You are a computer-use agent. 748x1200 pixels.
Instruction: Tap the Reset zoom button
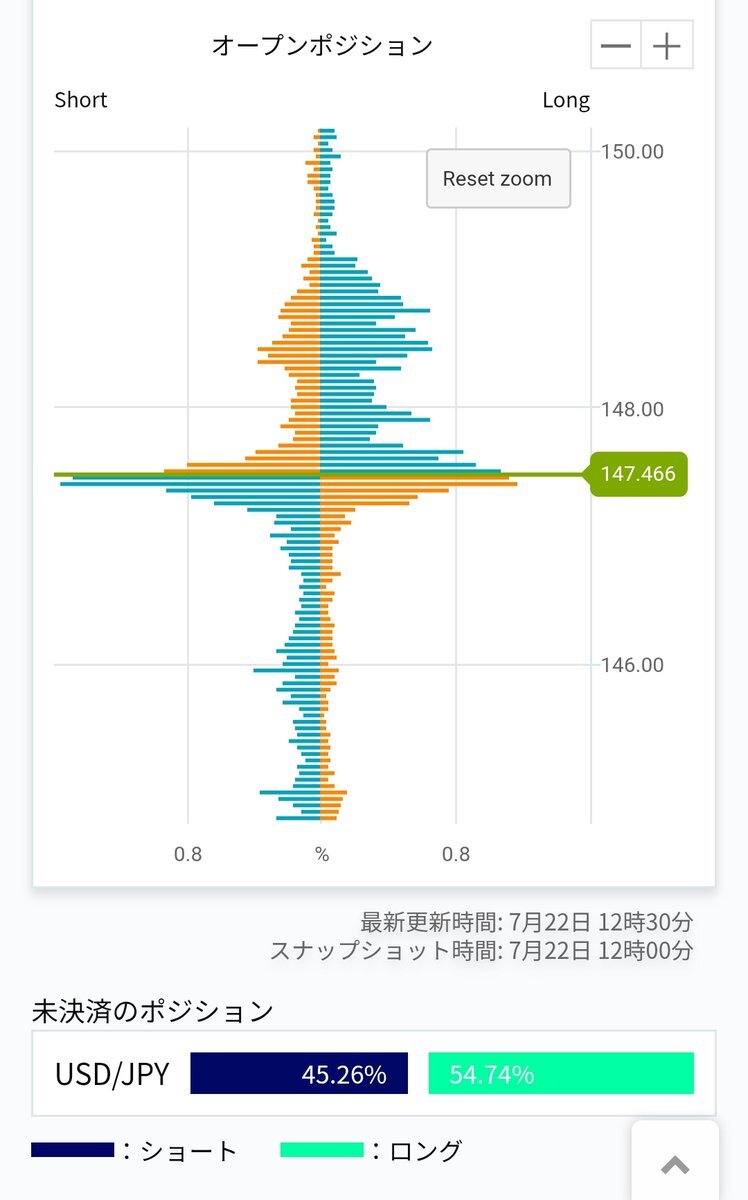click(x=498, y=179)
